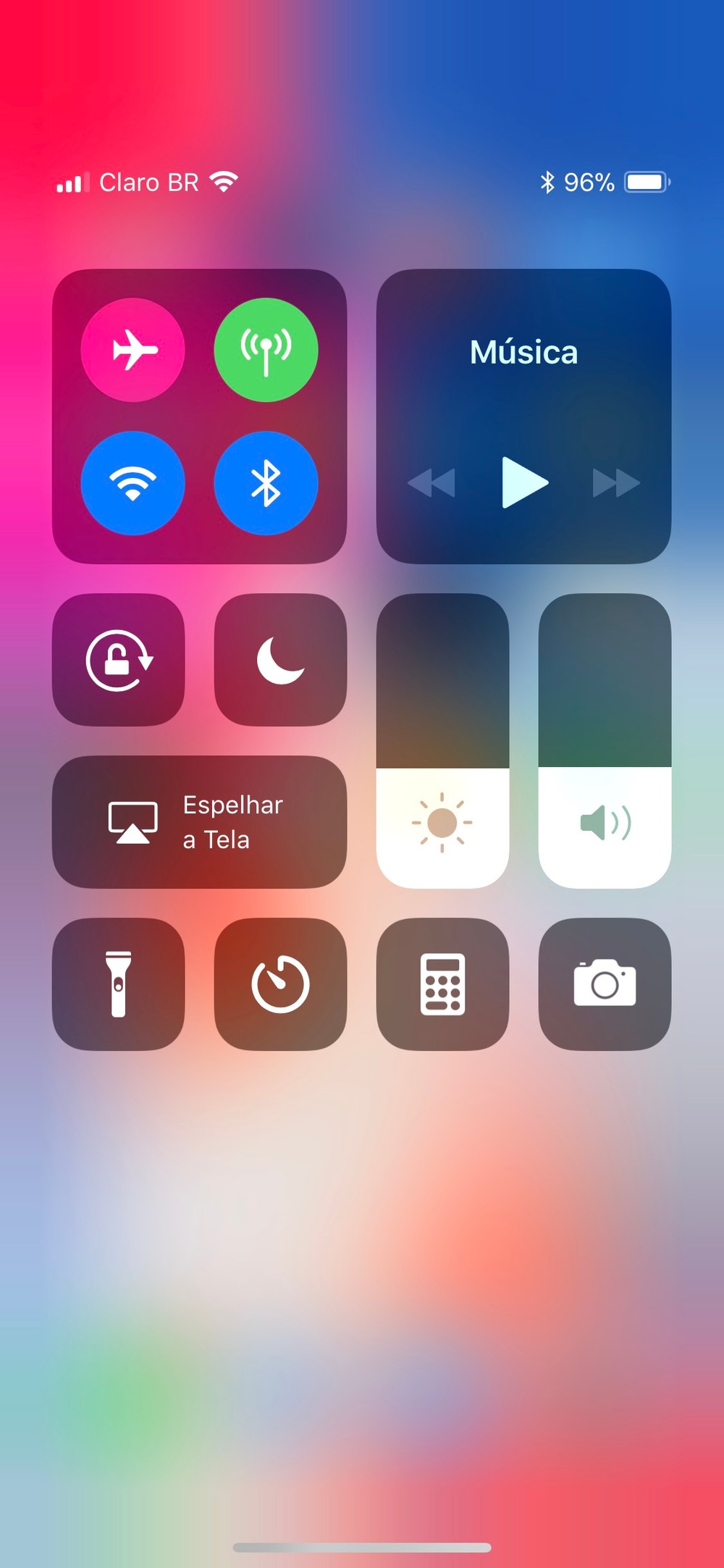Go back to the previous track
The image size is (724, 1568).
(x=432, y=482)
